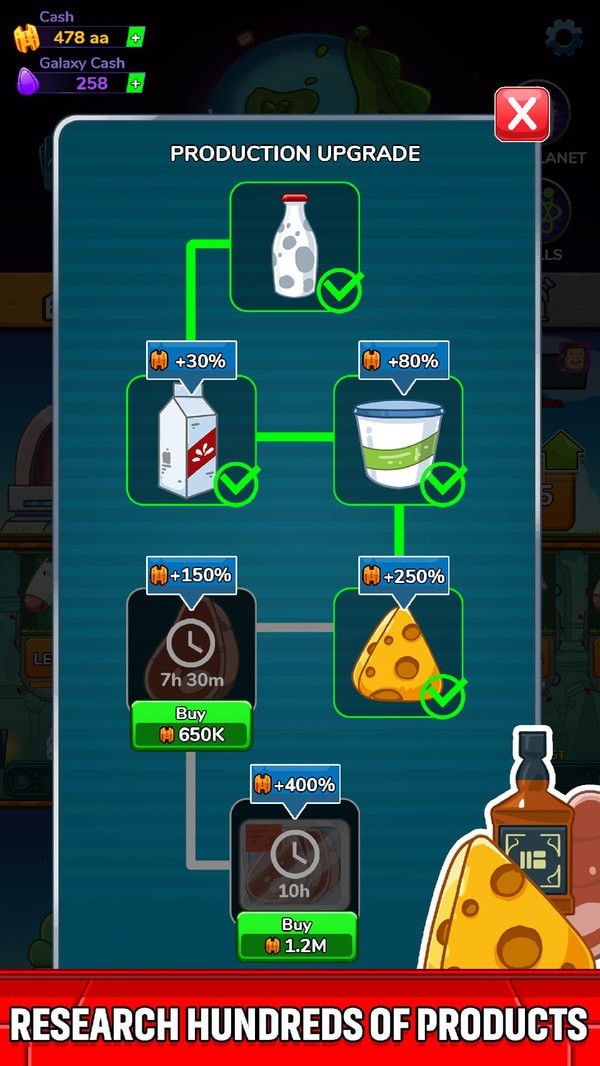Add more Galaxy Cash with the plus
Viewport: 600px width, 1066px height.
[136, 83]
